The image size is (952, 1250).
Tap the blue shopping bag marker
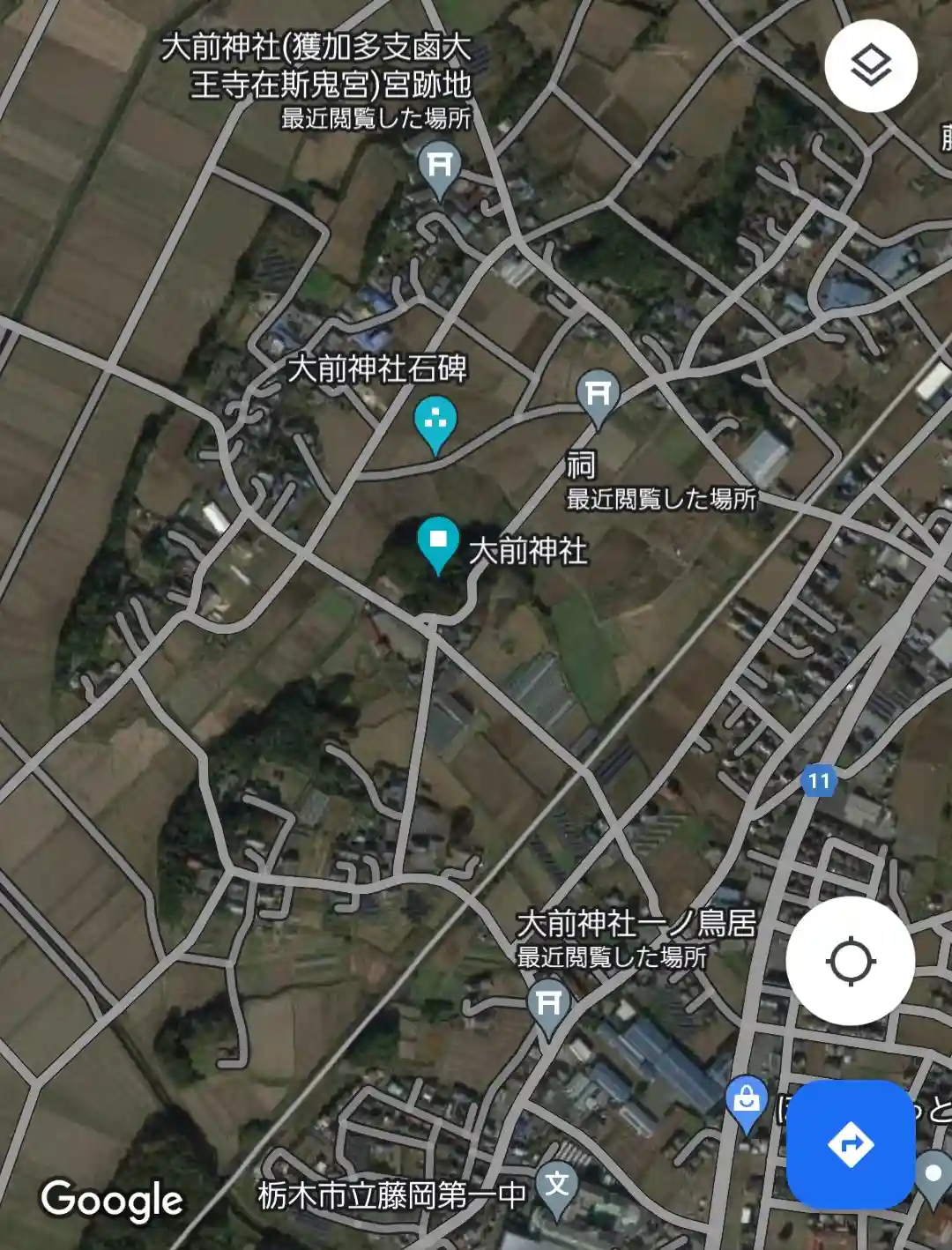(x=747, y=1101)
